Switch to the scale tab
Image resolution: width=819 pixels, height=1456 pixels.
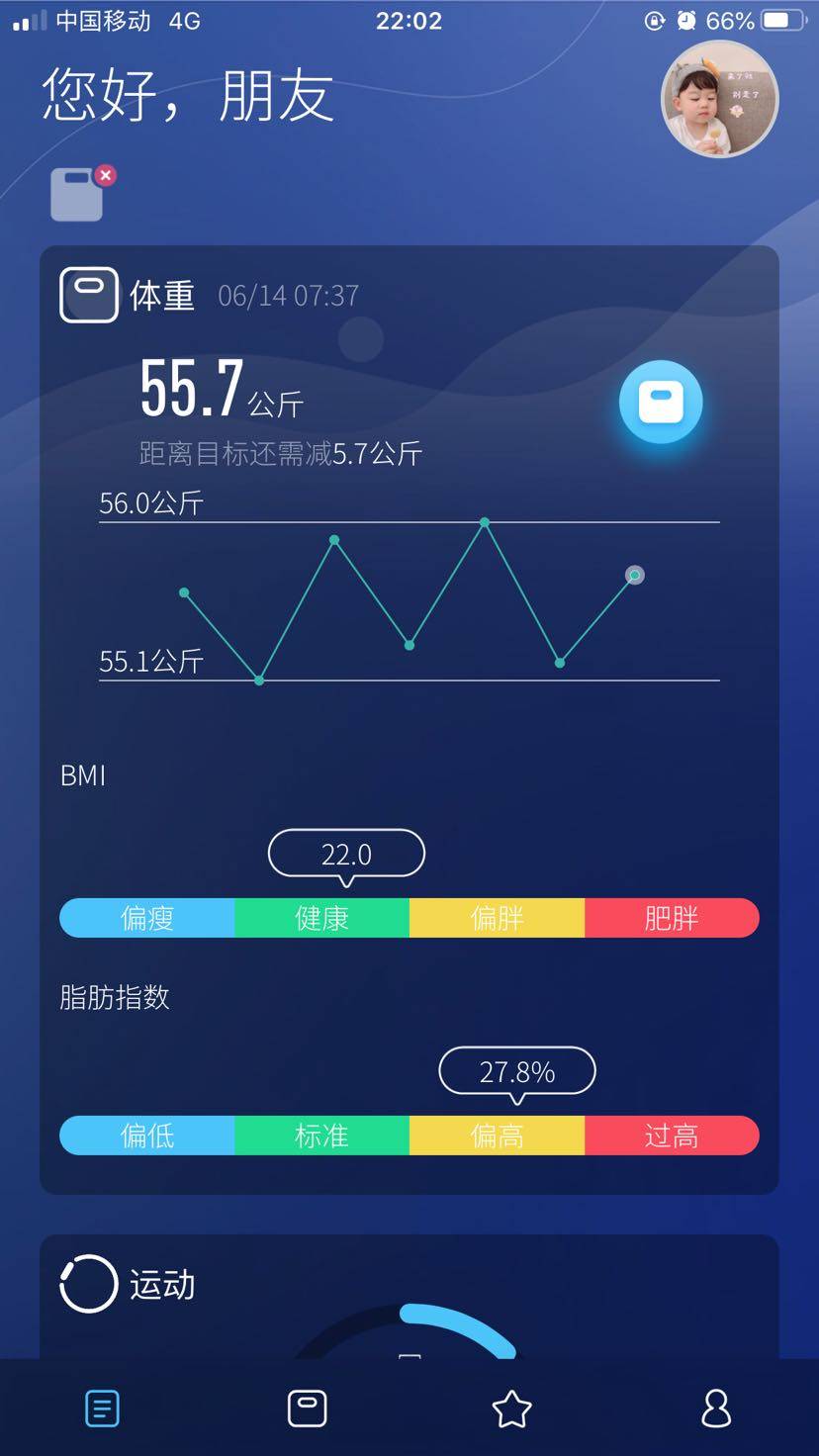point(307,1409)
